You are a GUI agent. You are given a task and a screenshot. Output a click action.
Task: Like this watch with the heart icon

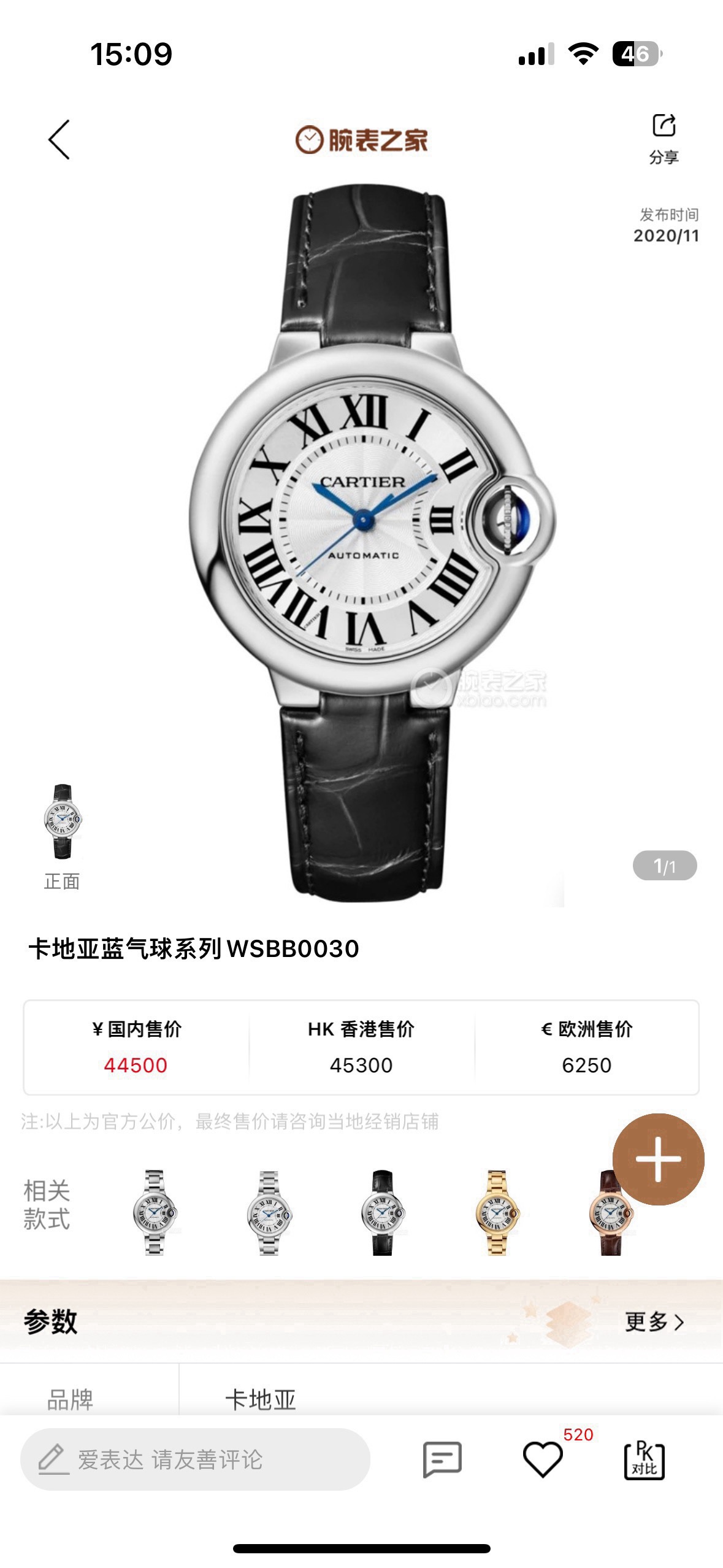[x=543, y=1461]
